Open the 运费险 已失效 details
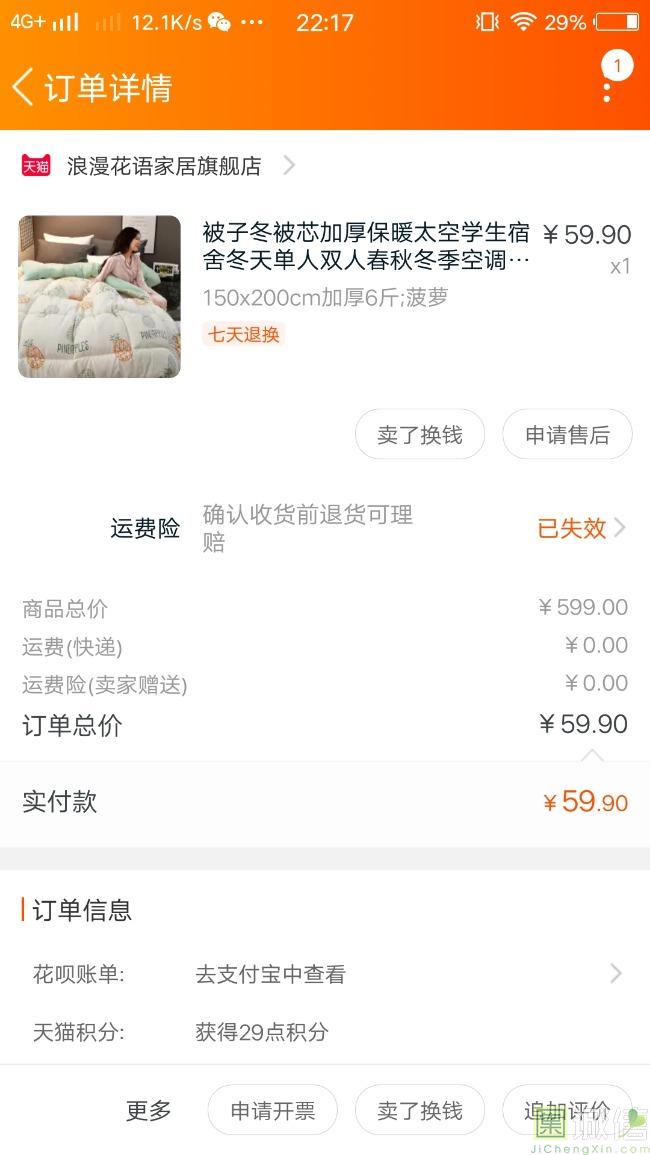This screenshot has width=650, height=1155. tap(581, 528)
